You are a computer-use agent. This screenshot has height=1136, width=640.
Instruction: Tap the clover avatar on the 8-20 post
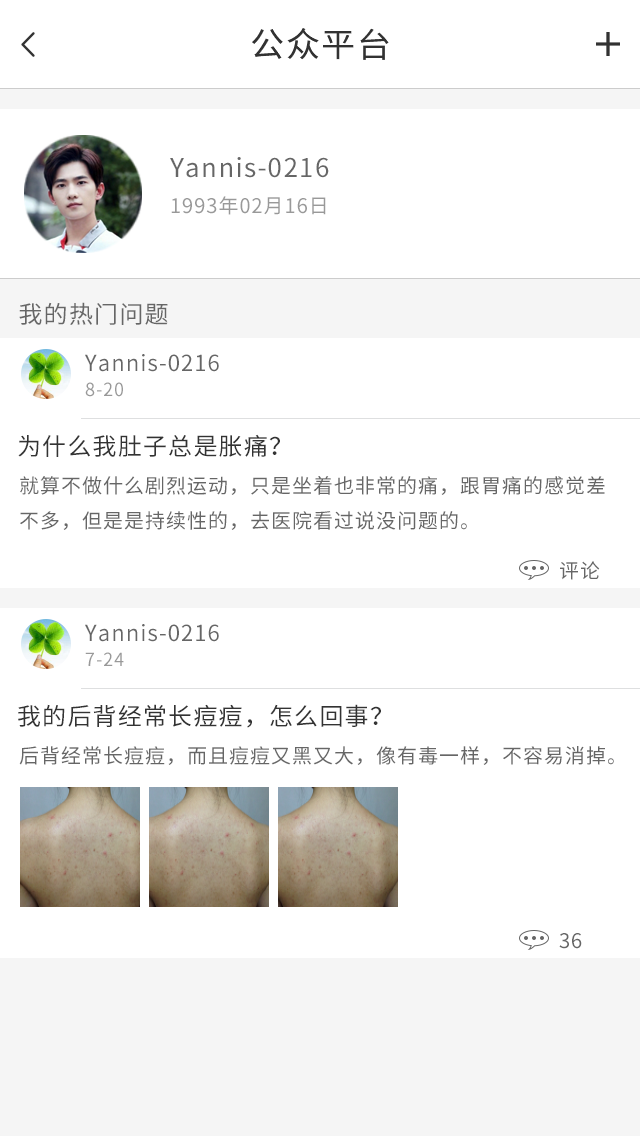(x=46, y=374)
